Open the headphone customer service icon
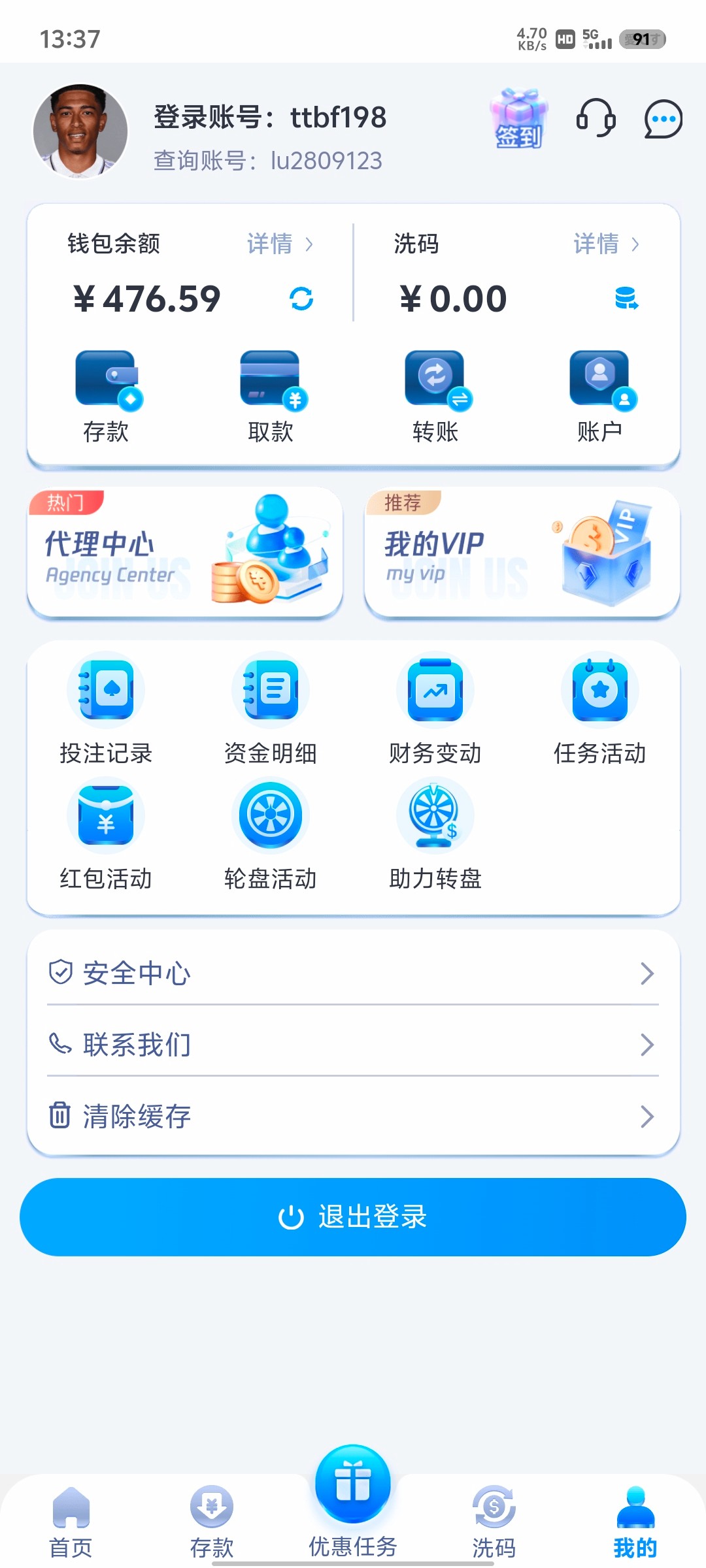Screen dimensions: 706x1568 [596, 120]
